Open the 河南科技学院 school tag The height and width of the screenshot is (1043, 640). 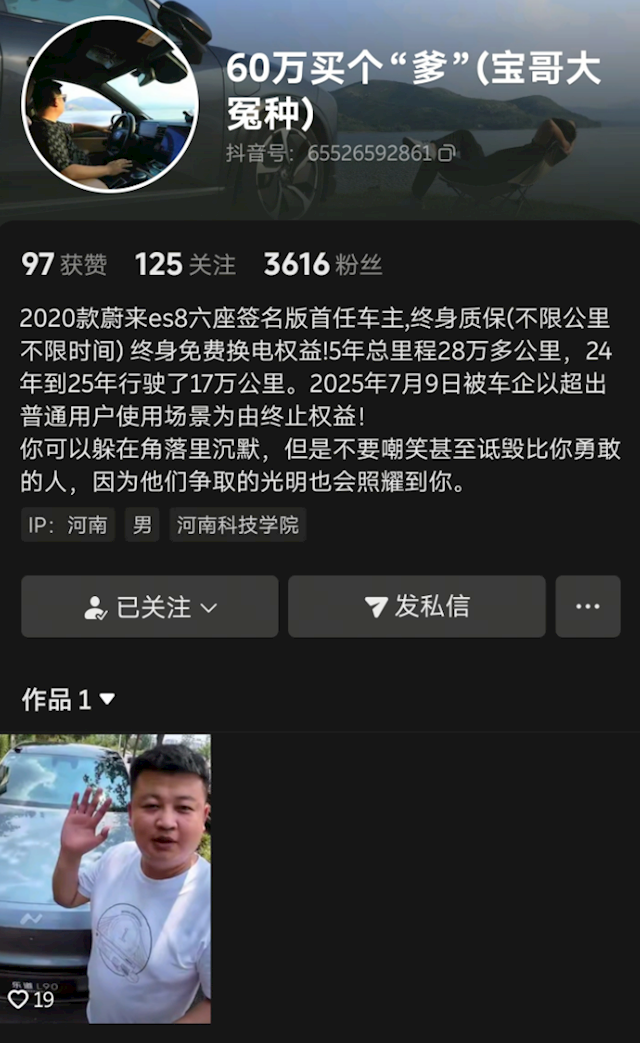pyautogui.click(x=237, y=525)
